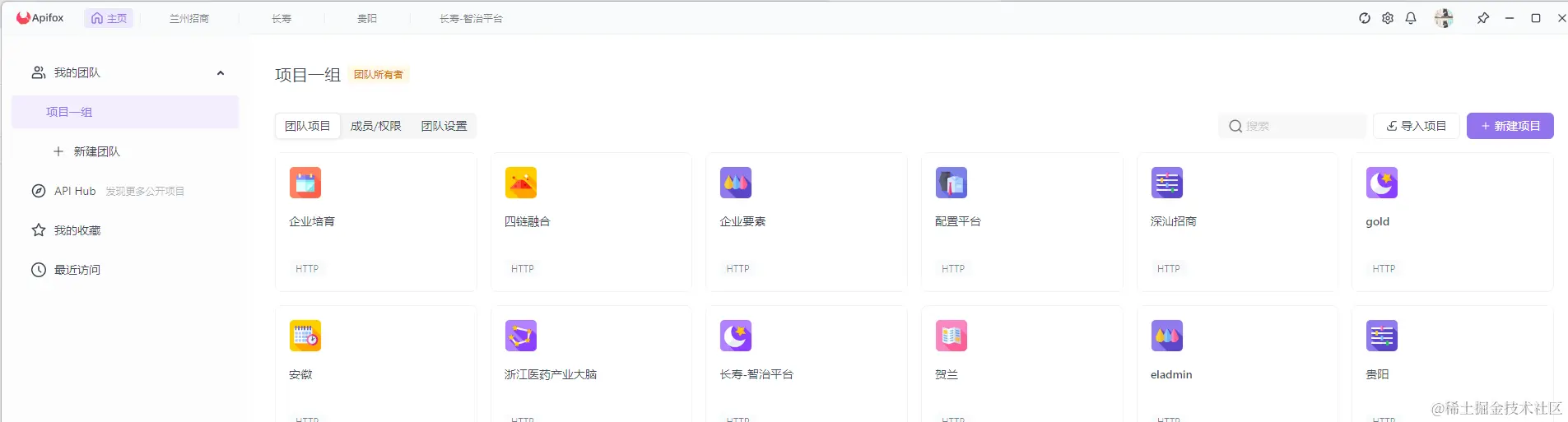This screenshot has width=1568, height=422.
Task: Tap the refresh icon in top bar
Action: click(1365, 18)
